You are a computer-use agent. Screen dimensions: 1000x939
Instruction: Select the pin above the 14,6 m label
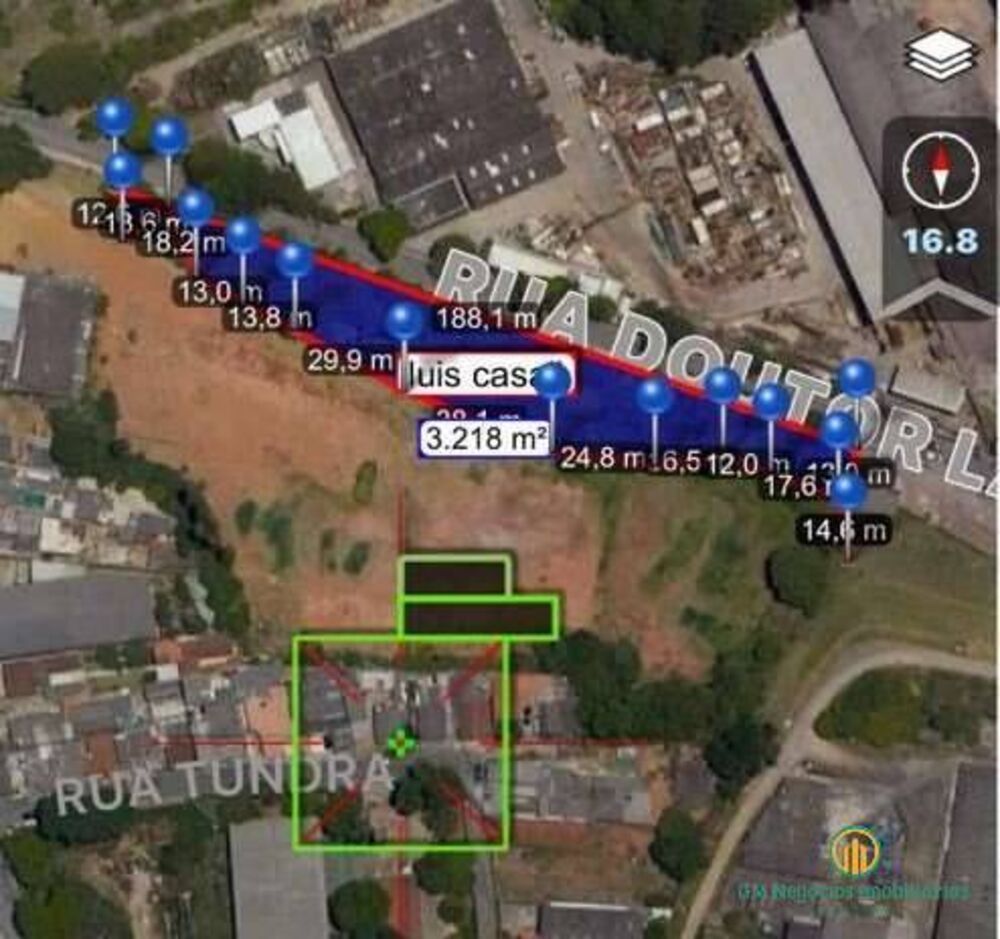(848, 491)
